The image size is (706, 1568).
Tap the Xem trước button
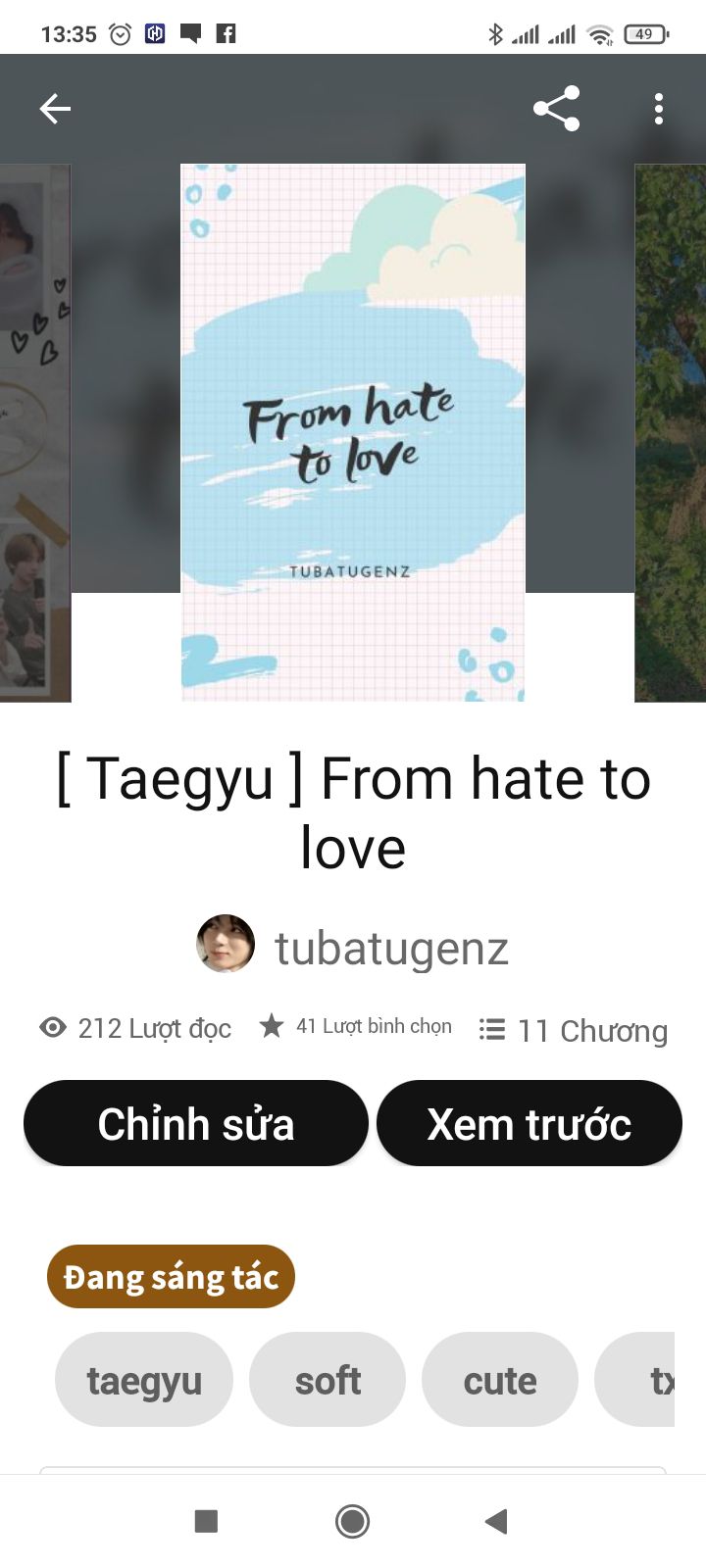point(529,1124)
